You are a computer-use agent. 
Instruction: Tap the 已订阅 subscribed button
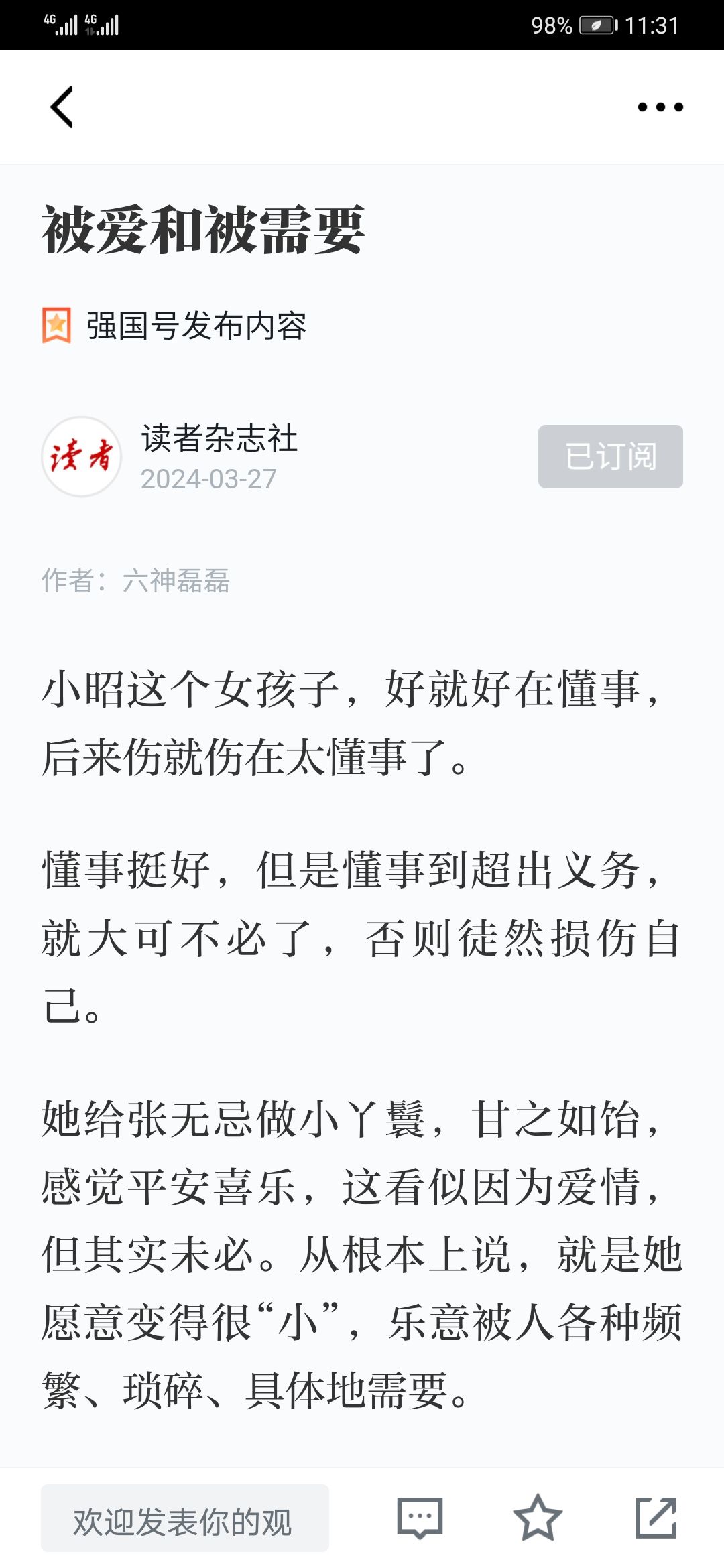point(610,456)
